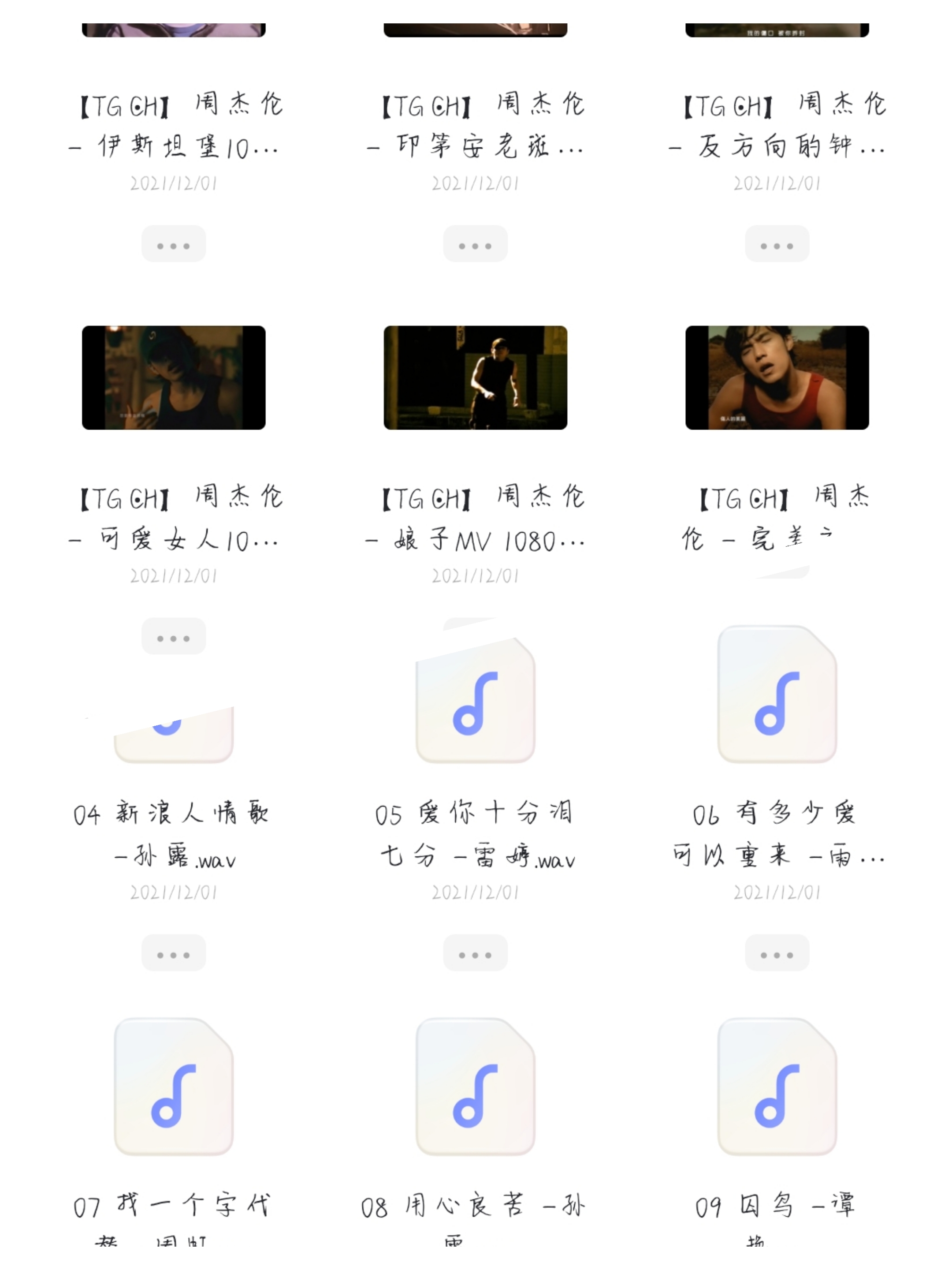This screenshot has height=1270, width=952.
Task: Show more options for 04 新浪人情歌
Action: coord(173,954)
